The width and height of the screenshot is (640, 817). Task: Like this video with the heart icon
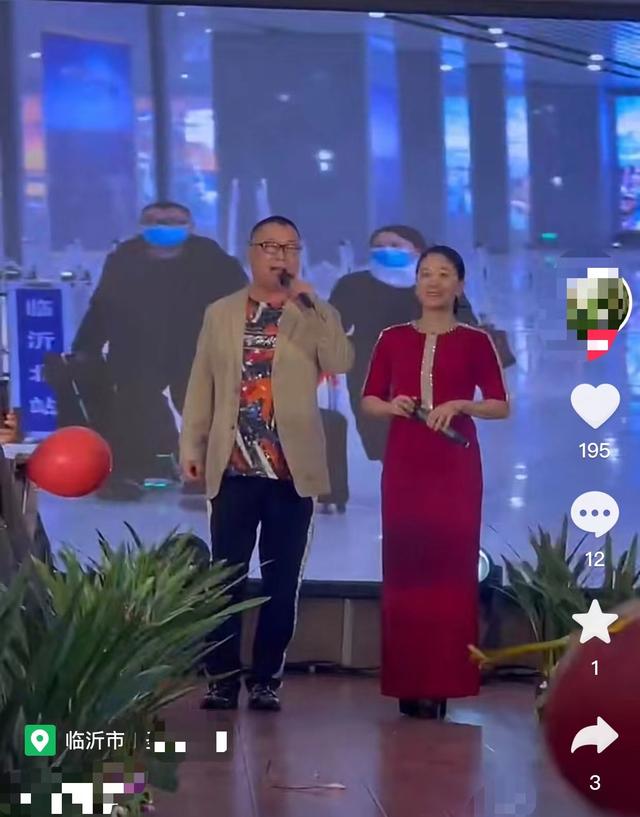click(595, 405)
